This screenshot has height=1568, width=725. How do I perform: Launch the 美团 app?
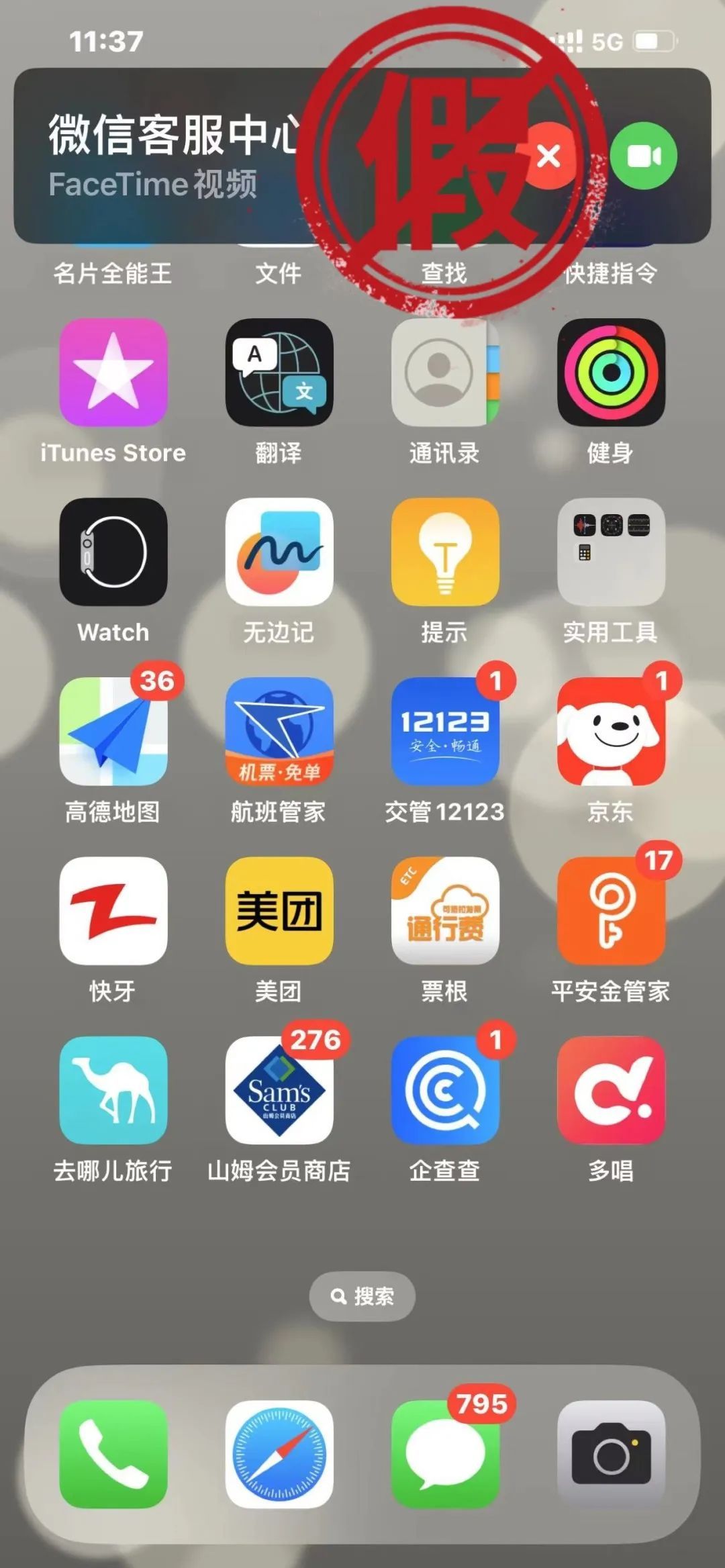[279, 911]
